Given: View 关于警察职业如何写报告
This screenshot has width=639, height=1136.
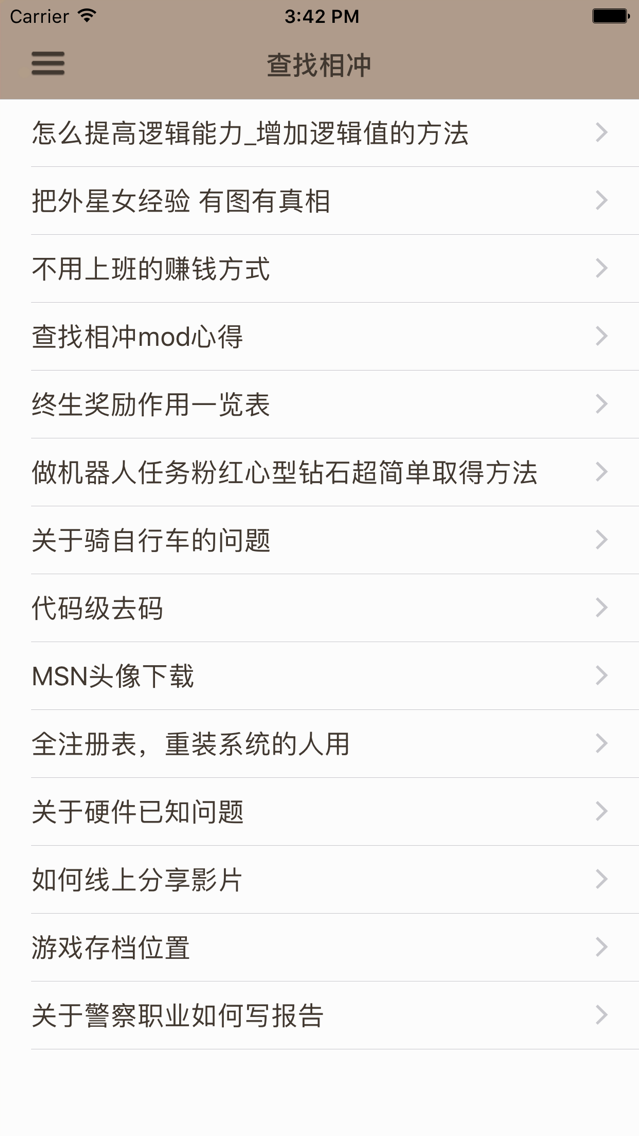Looking at the screenshot, I should (178, 1016).
